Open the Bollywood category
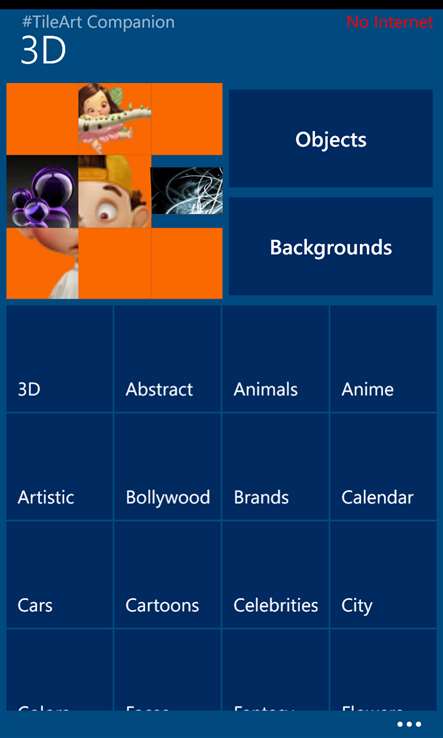443x738 pixels. click(x=168, y=466)
